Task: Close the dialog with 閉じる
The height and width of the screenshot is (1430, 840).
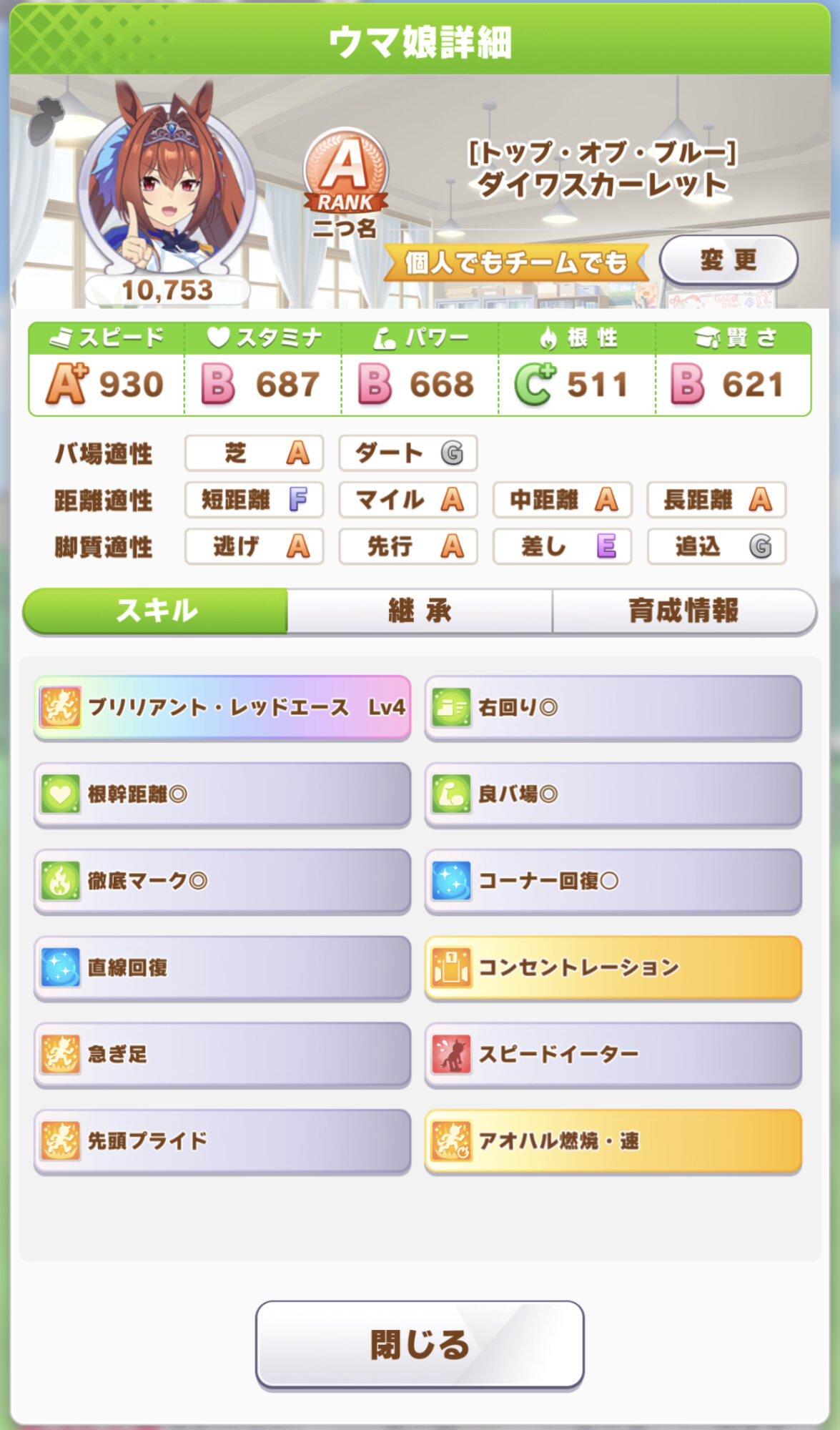Action: click(420, 1345)
